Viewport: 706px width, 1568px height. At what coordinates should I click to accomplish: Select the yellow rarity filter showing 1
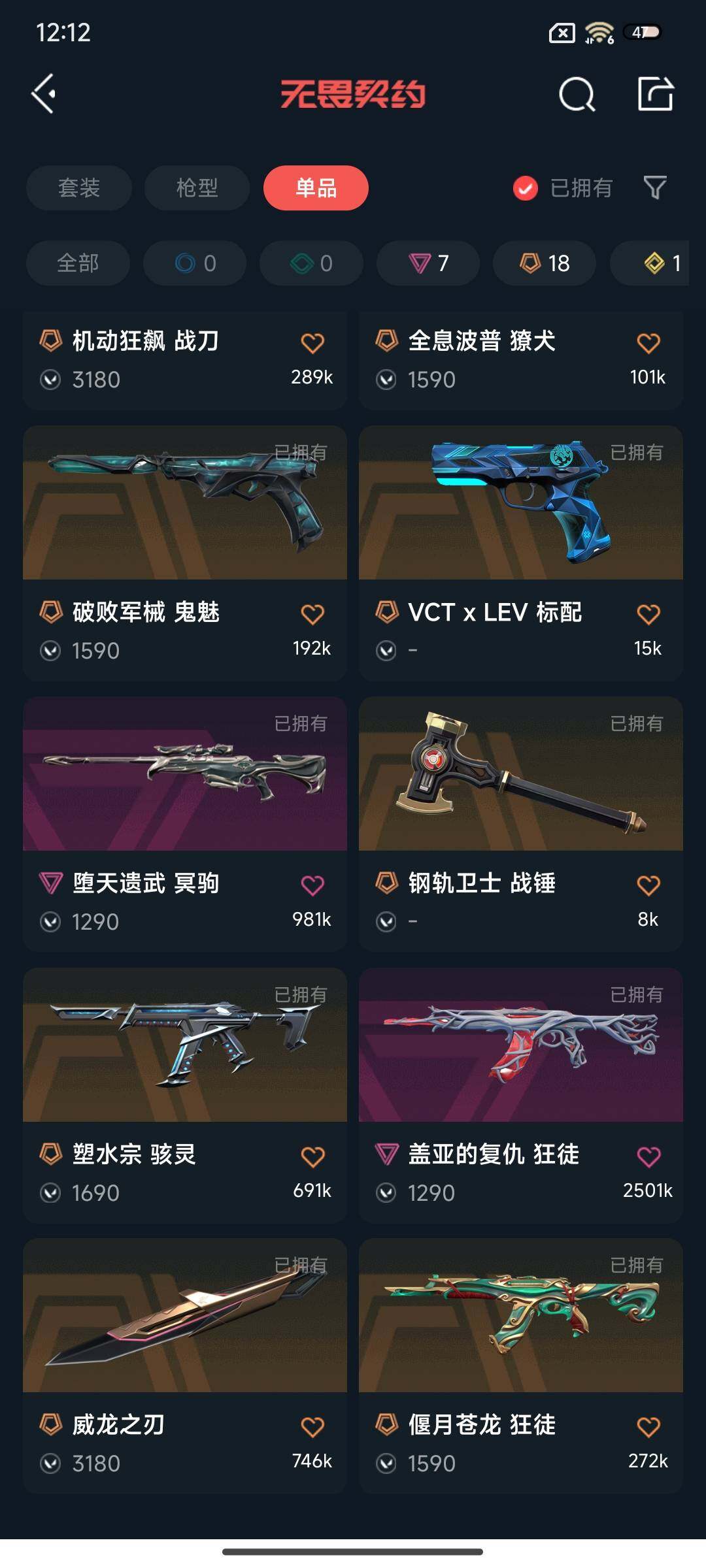coord(657,263)
